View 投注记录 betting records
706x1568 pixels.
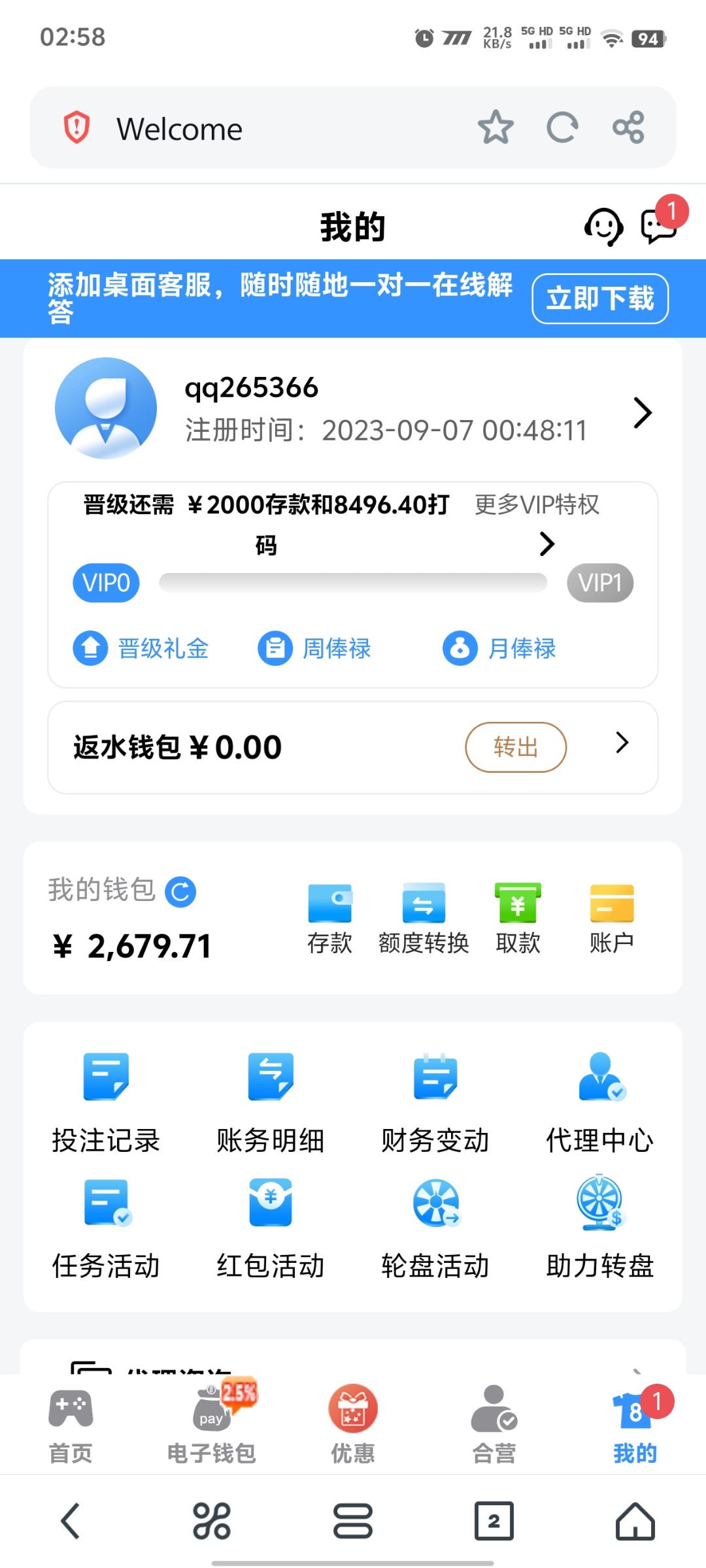[106, 1103]
